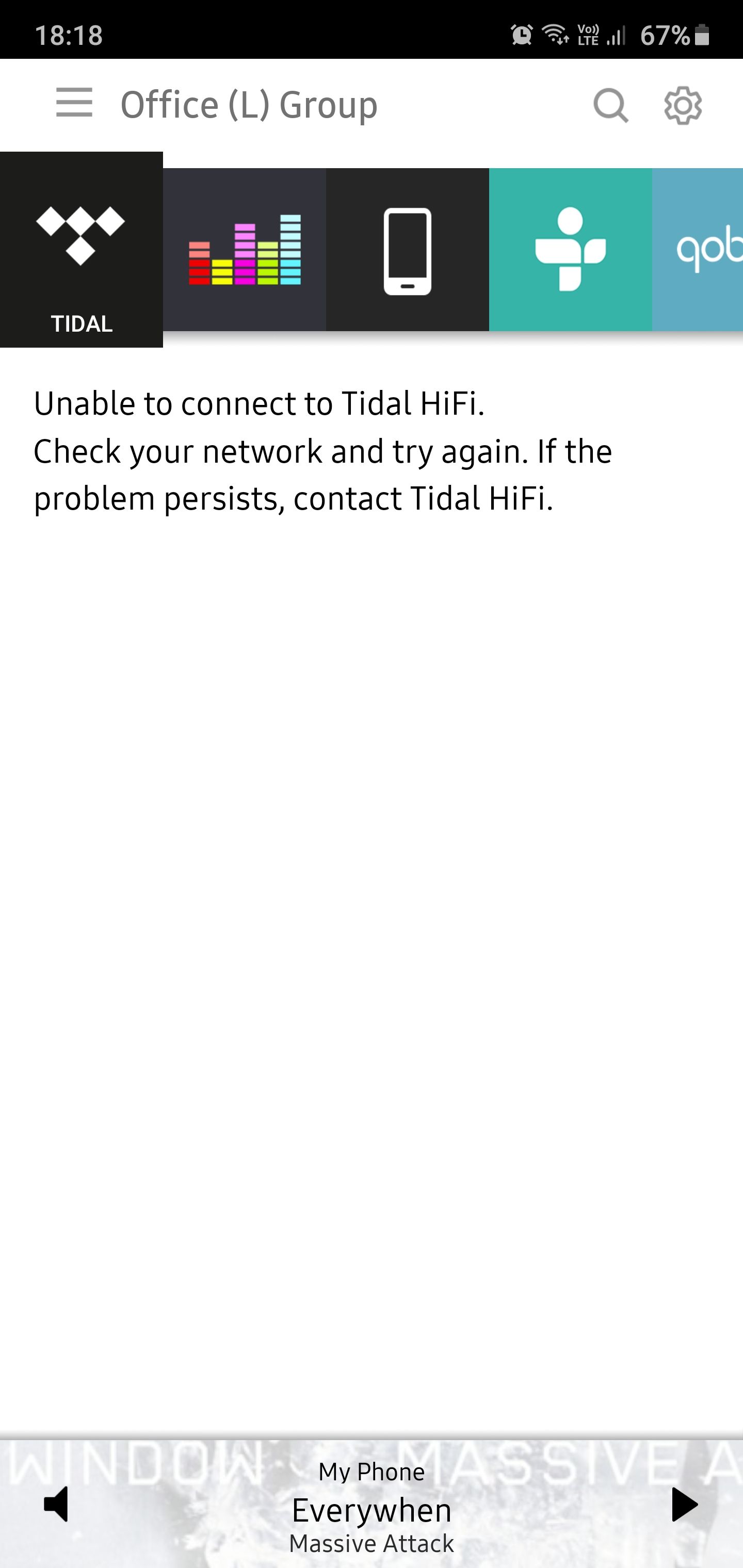Screen dimensions: 743x1568
Task: Select the TIDAL source tile
Action: (x=81, y=250)
